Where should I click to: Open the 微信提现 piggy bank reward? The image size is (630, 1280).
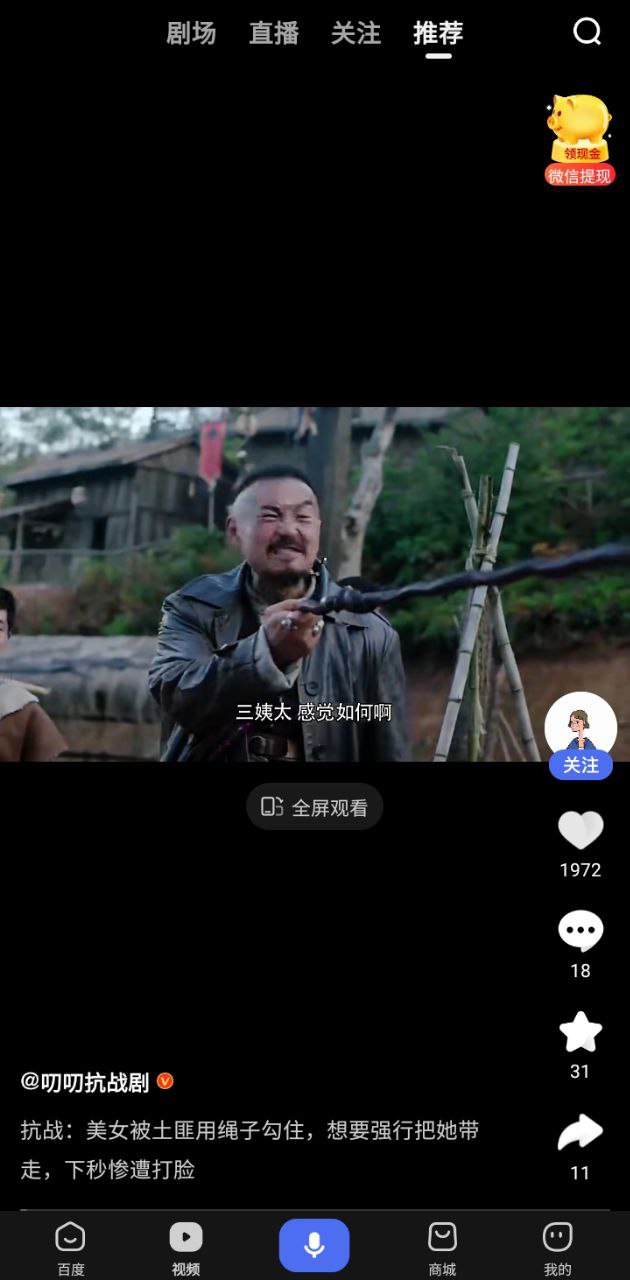point(580,141)
